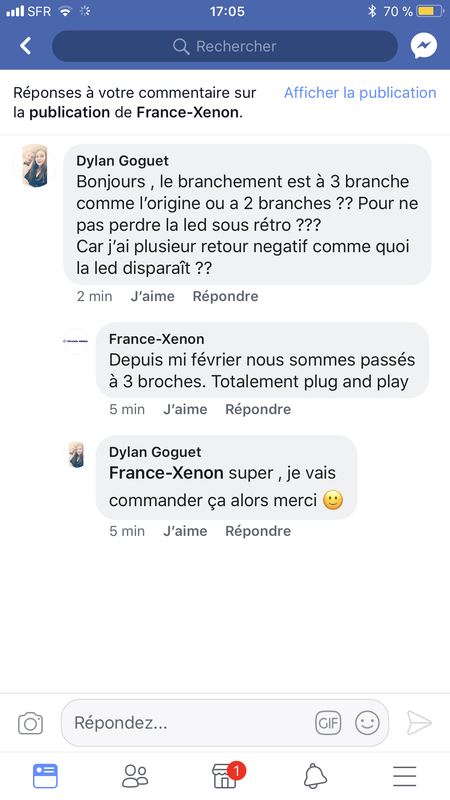Go back with the top-left arrow
This screenshot has height=800, width=450.
(x=26, y=46)
